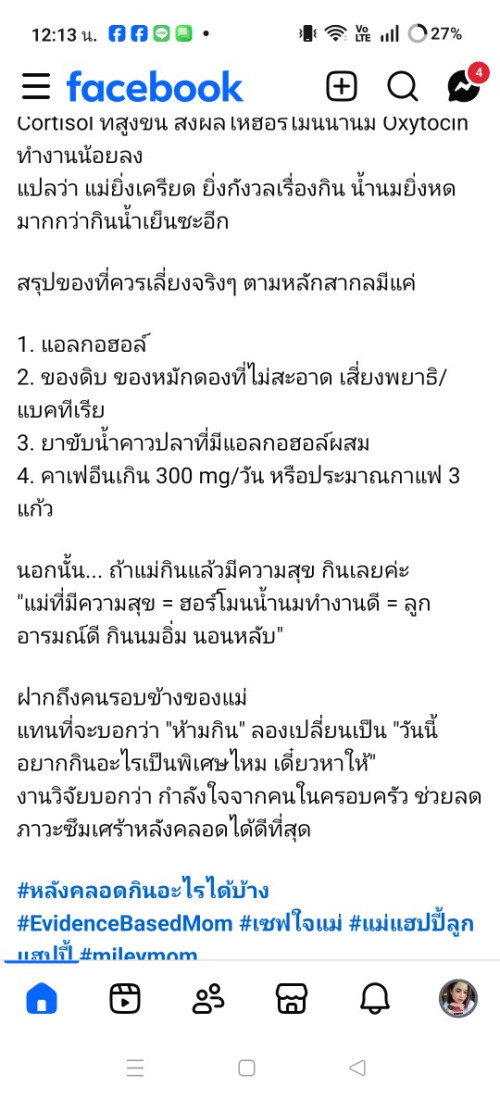
Task: Open hashtag #เซฟใจแม่
Action: pos(291,923)
